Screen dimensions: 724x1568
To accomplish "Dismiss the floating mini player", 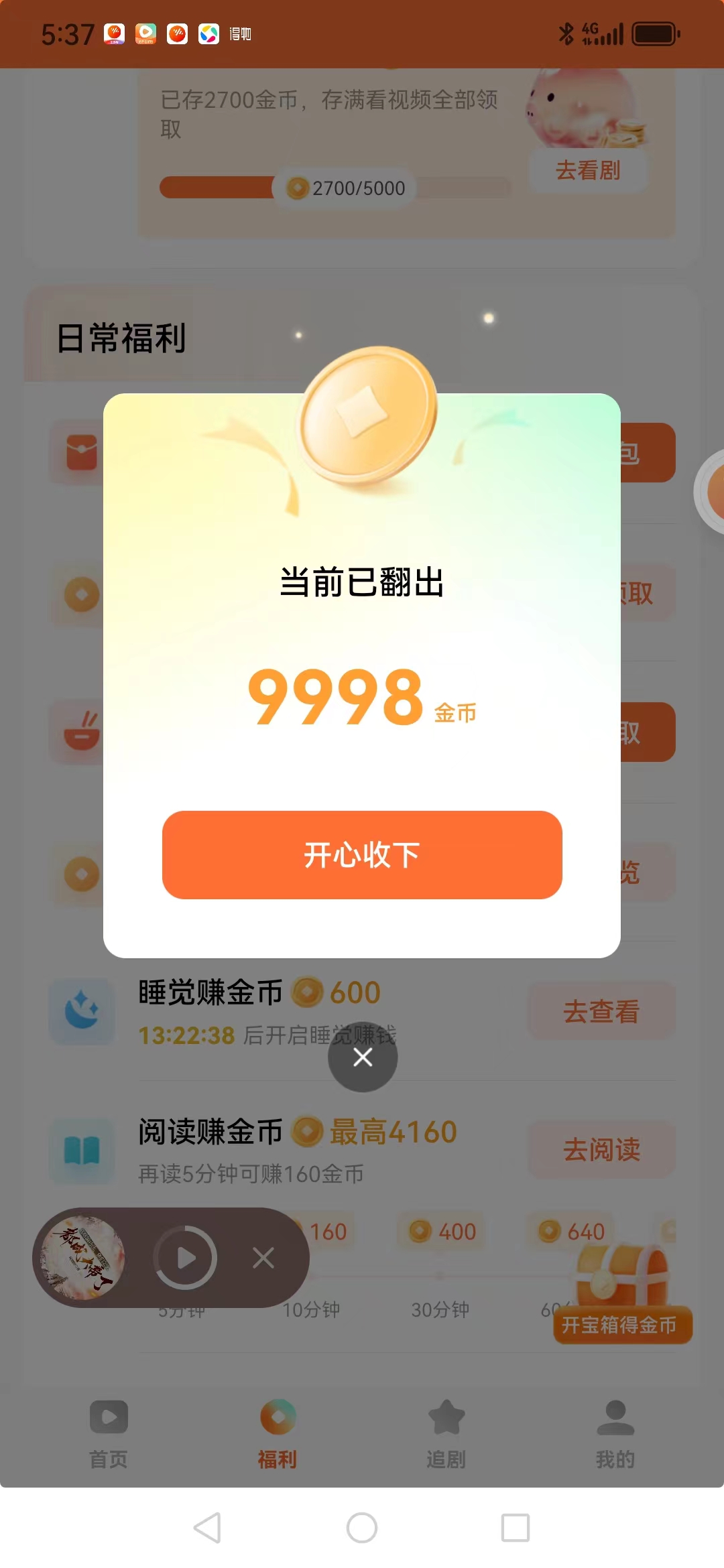I will coord(263,1258).
